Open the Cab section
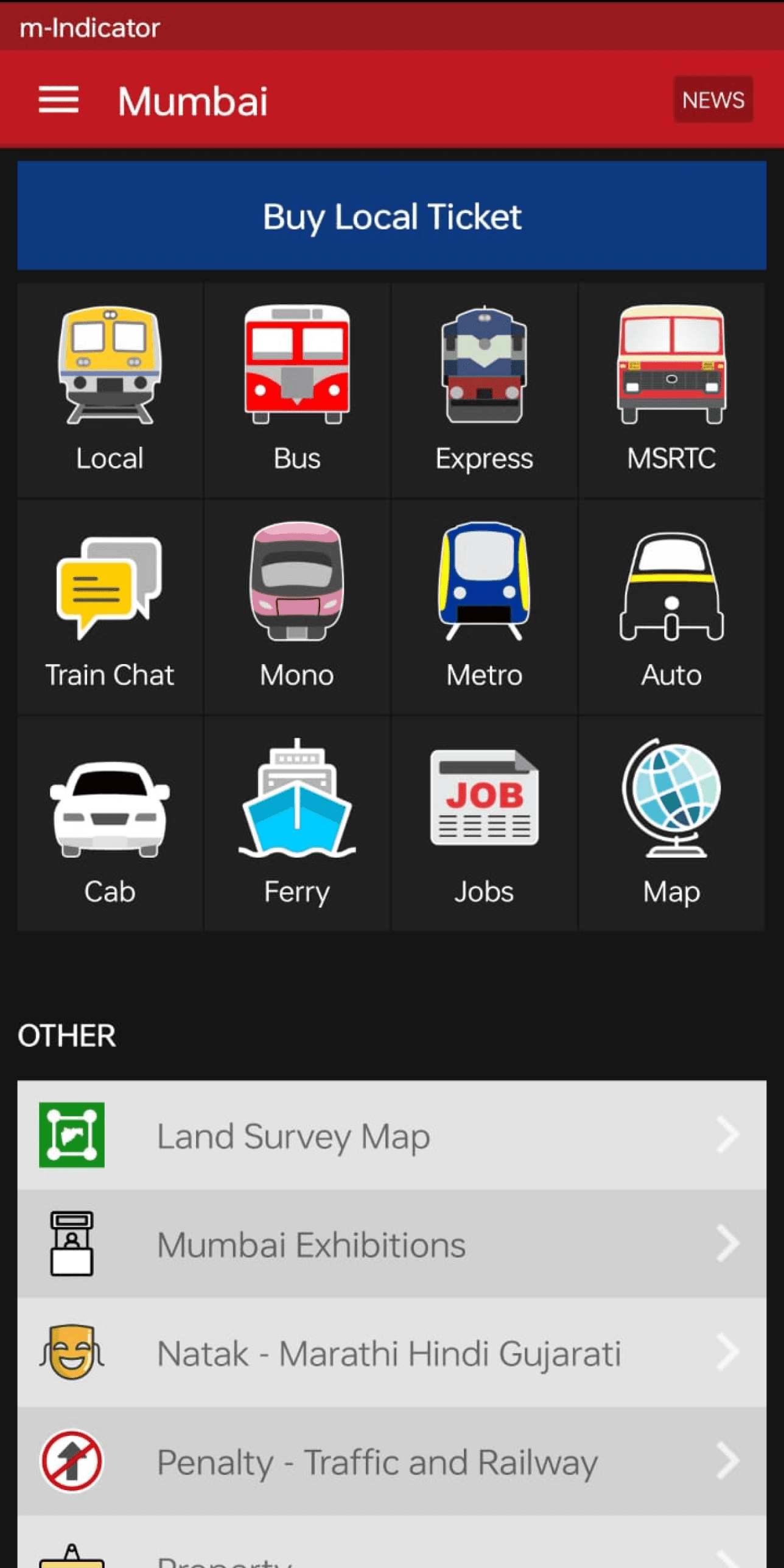This screenshot has height=1568, width=784. tap(110, 823)
